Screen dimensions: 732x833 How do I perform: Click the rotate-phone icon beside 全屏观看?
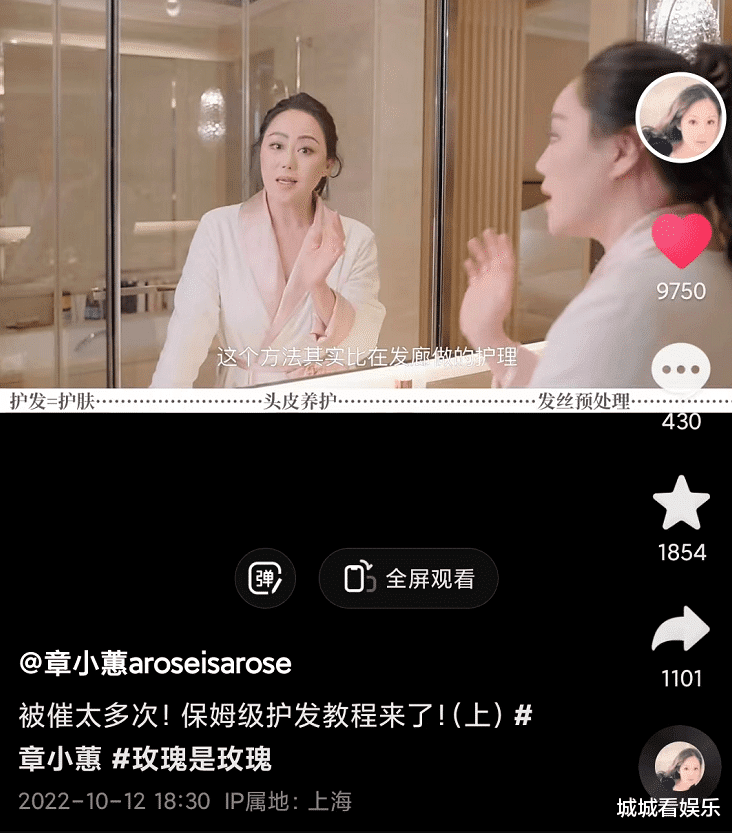pos(361,577)
